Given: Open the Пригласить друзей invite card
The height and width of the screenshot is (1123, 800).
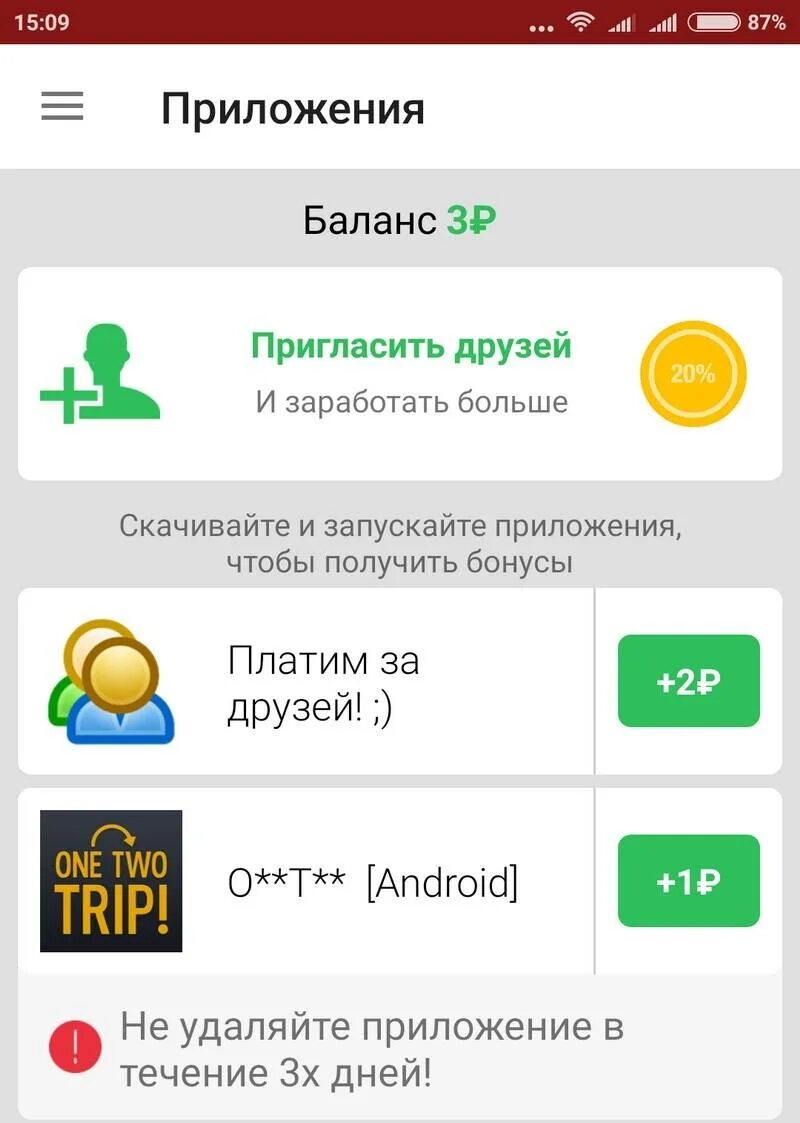Looking at the screenshot, I should pyautogui.click(x=400, y=373).
